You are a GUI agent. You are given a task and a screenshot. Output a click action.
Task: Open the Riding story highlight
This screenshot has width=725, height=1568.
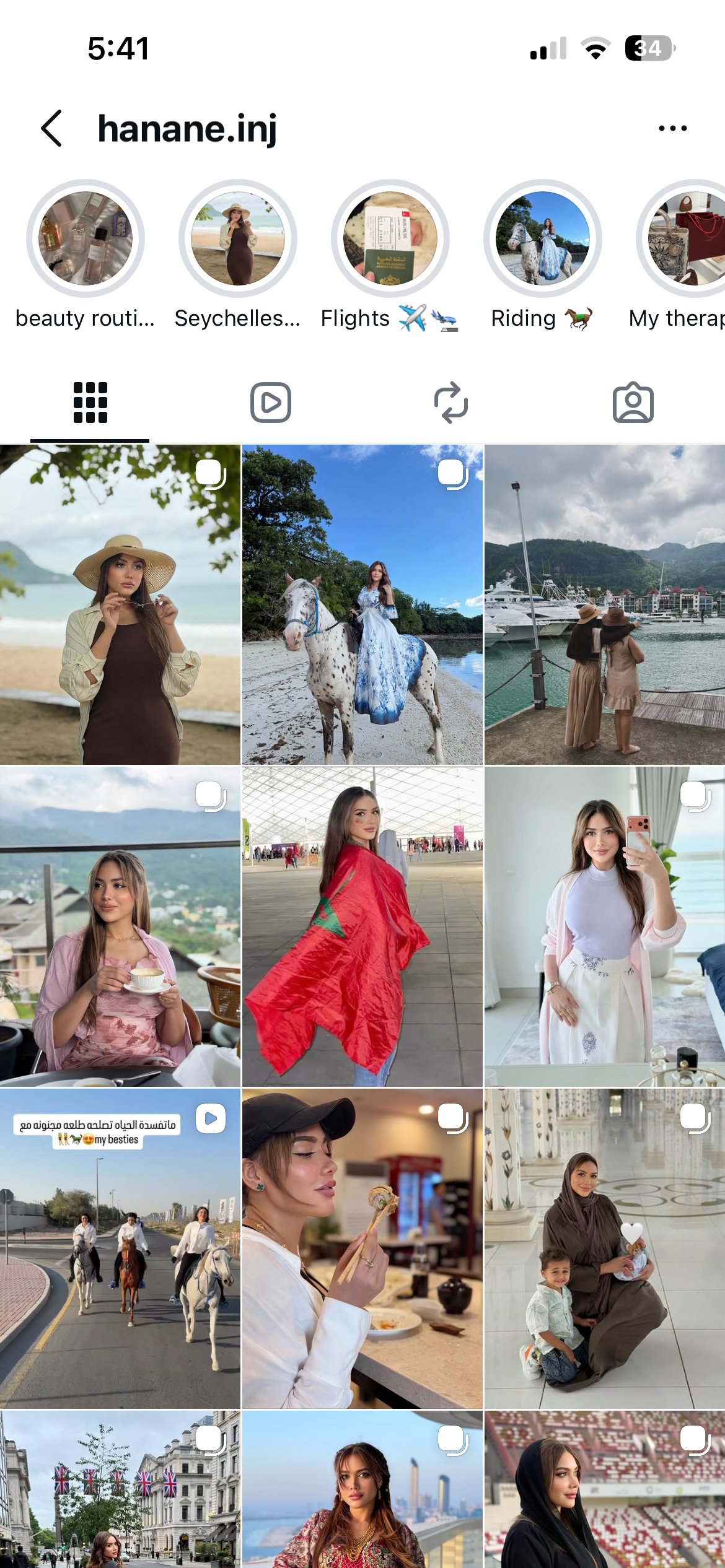[x=543, y=238]
